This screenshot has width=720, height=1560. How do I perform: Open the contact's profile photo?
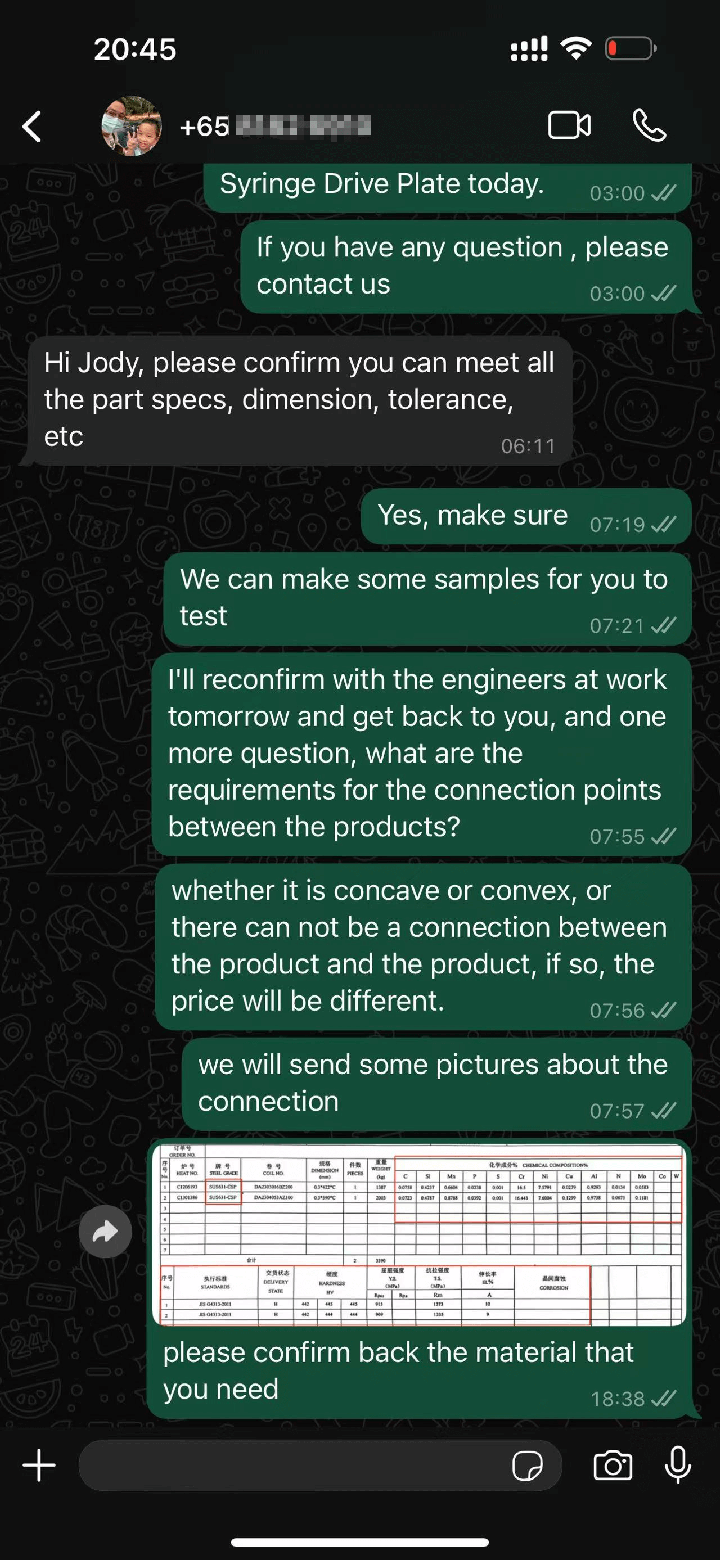tap(131, 126)
